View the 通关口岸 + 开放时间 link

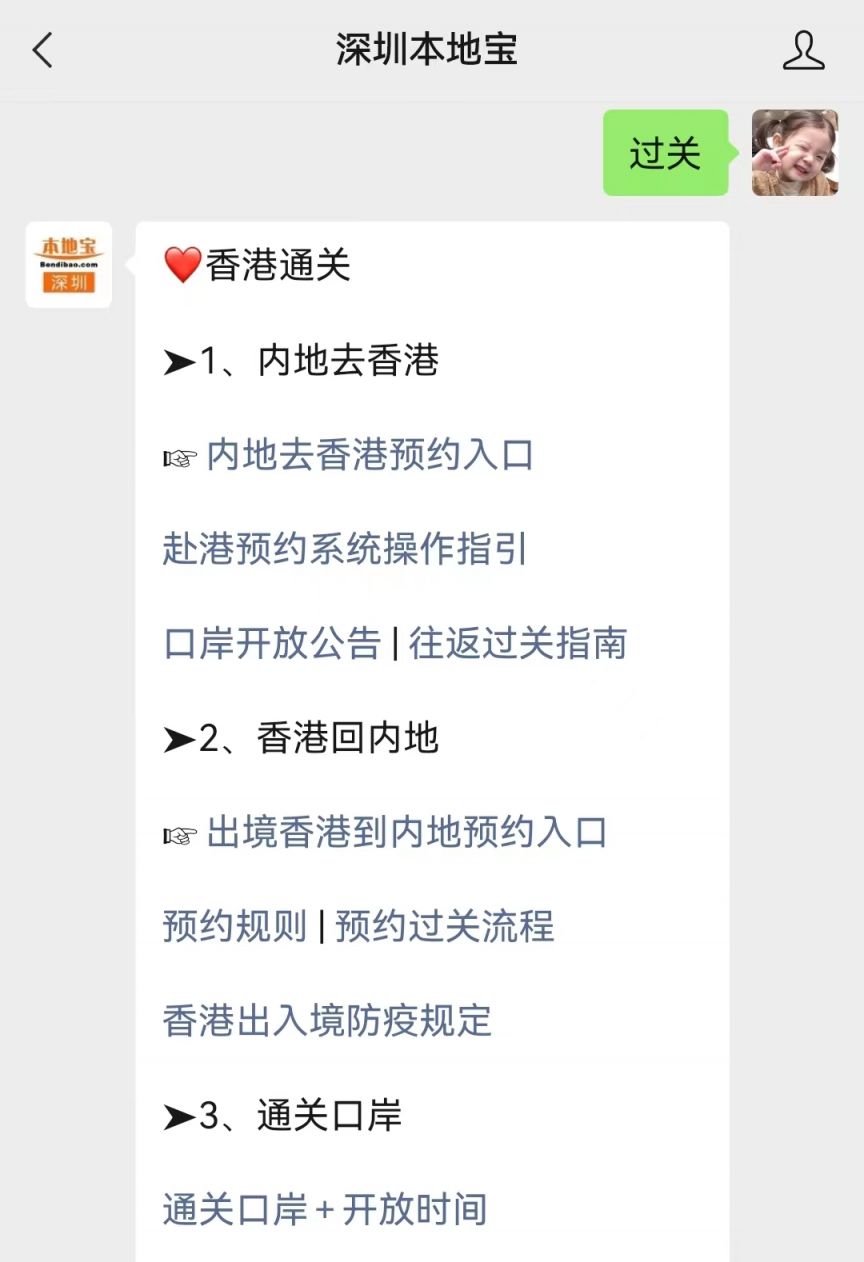click(325, 1209)
